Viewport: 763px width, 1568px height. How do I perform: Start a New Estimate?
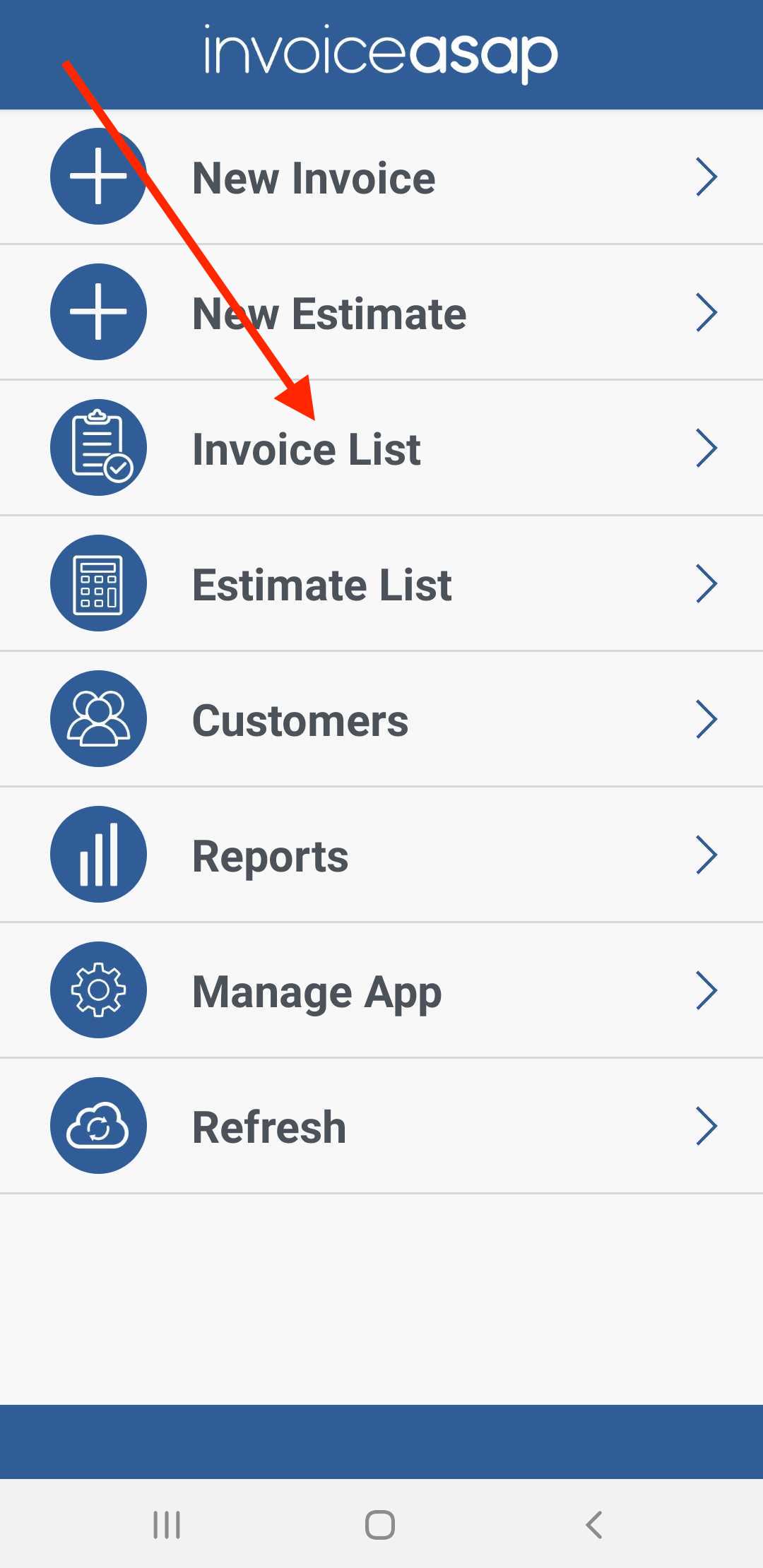(x=329, y=313)
